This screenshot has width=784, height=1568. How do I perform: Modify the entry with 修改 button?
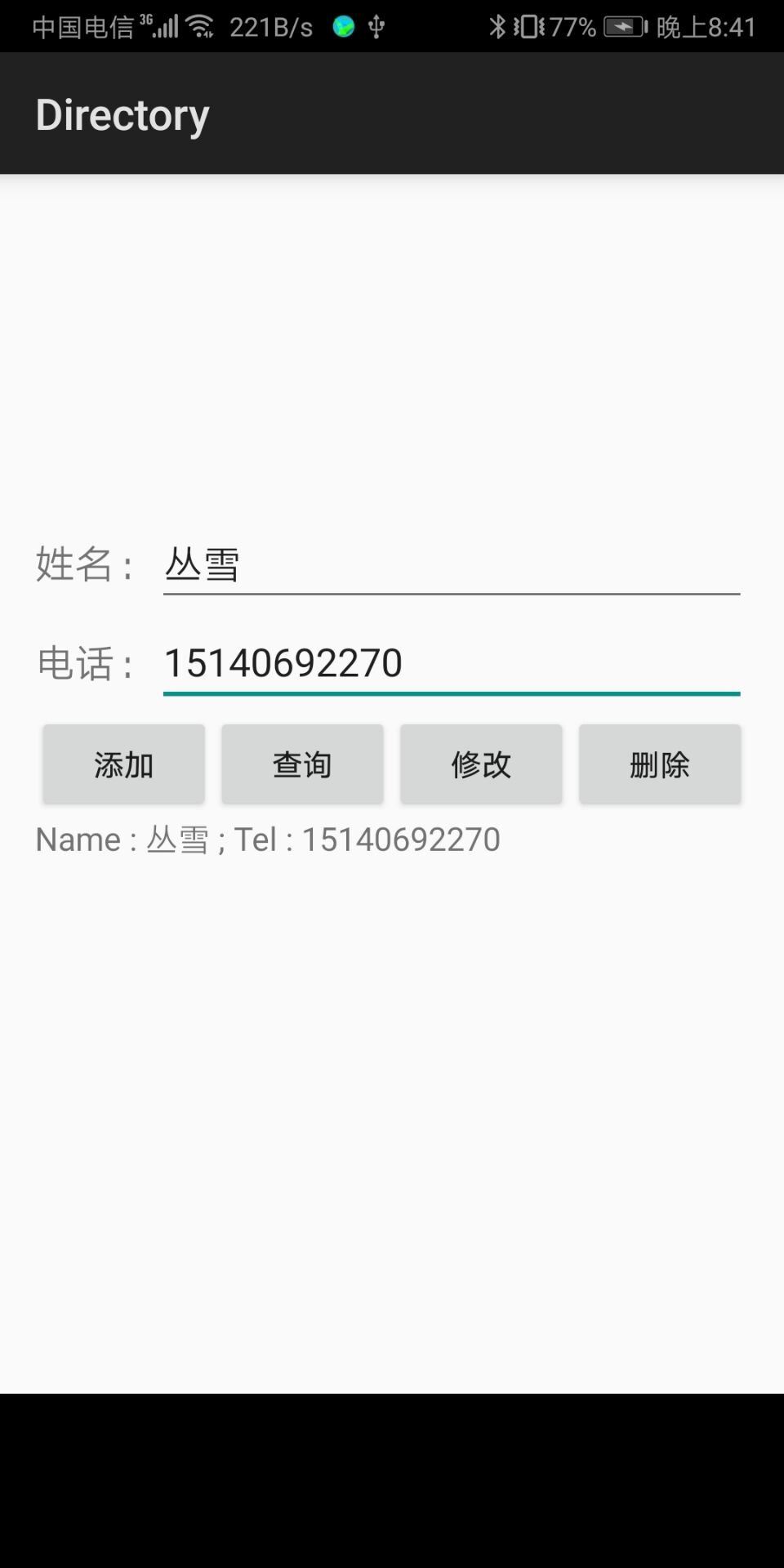click(481, 764)
